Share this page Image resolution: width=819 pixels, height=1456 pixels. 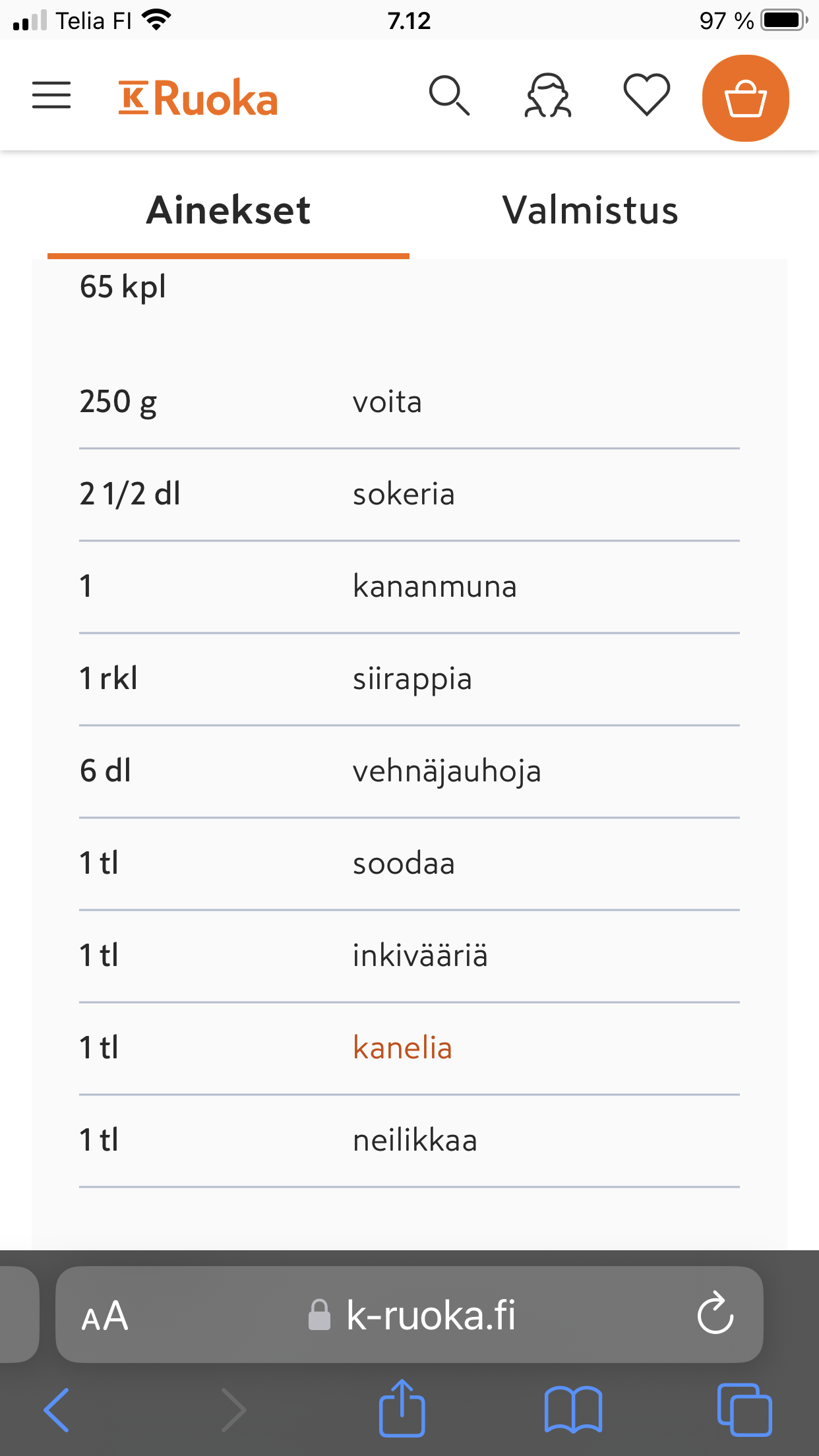tap(402, 1409)
